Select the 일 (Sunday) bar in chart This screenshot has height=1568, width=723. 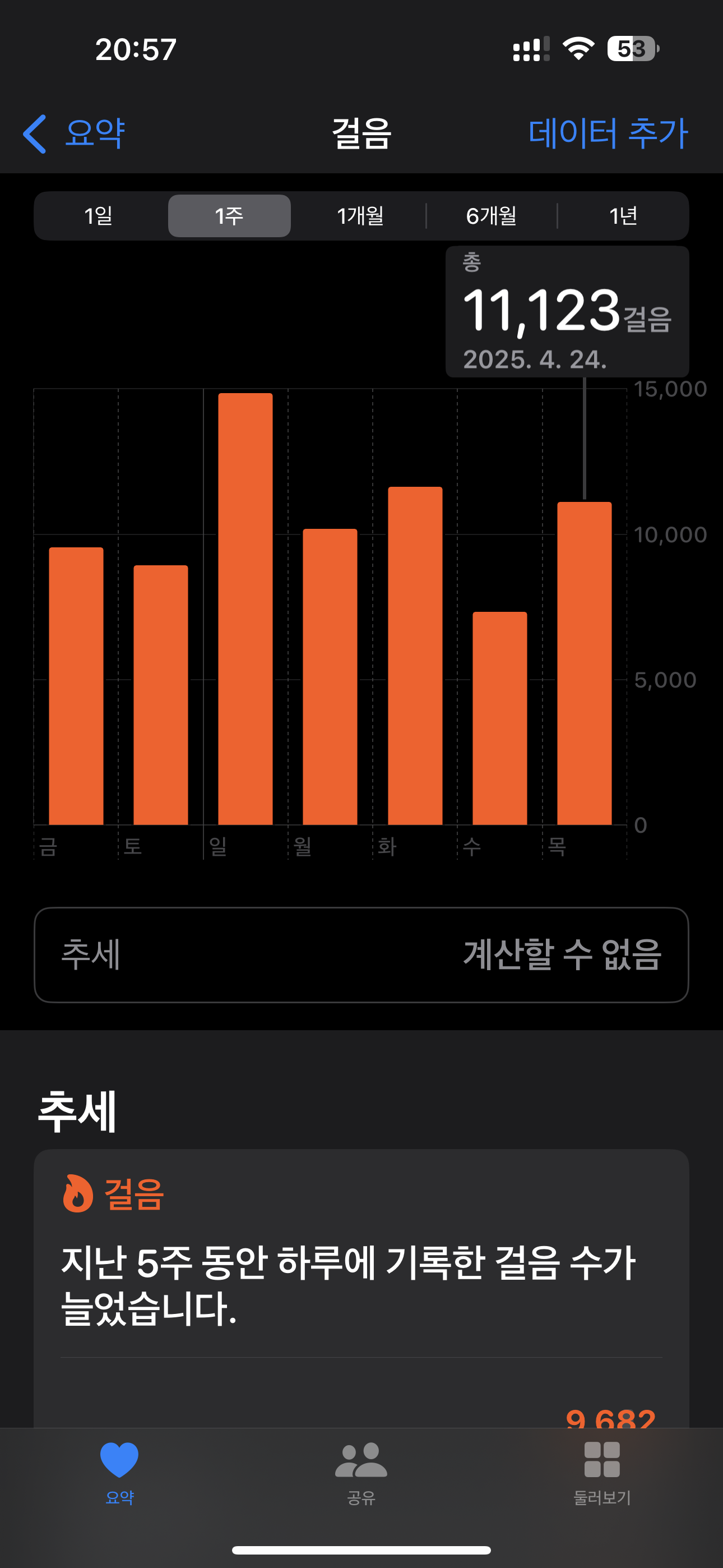[x=245, y=608]
